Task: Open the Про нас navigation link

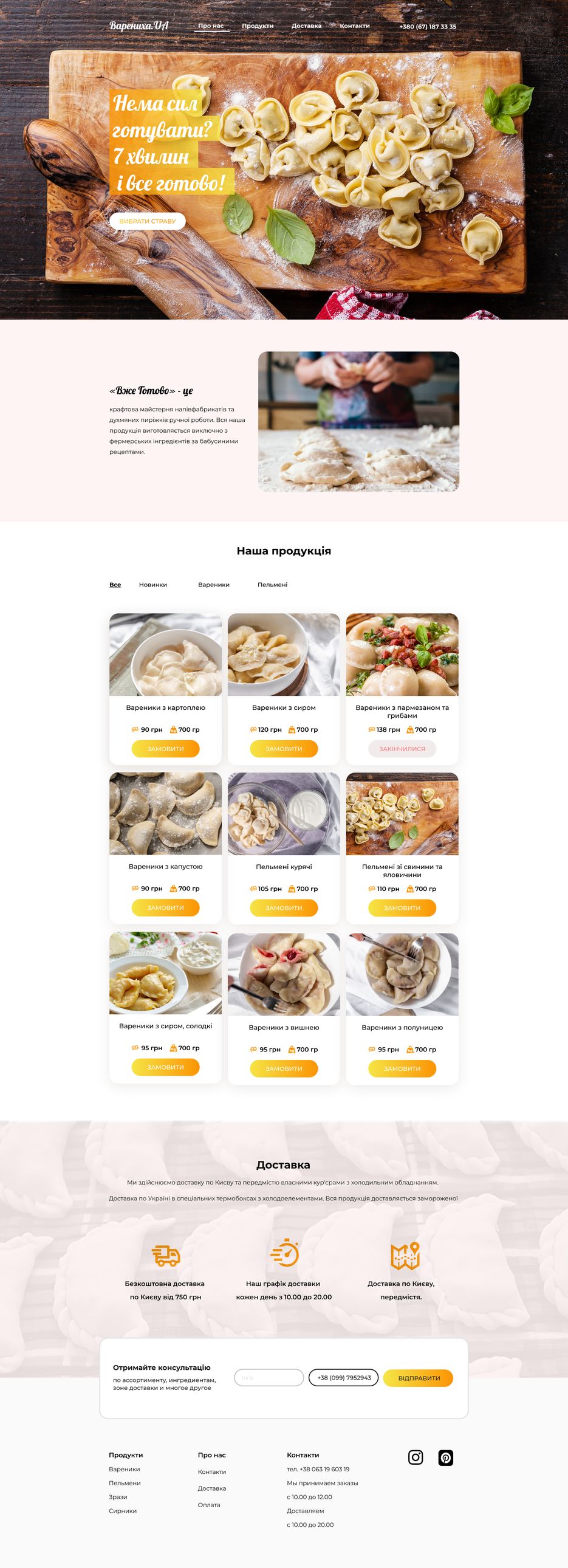Action: pyautogui.click(x=210, y=26)
